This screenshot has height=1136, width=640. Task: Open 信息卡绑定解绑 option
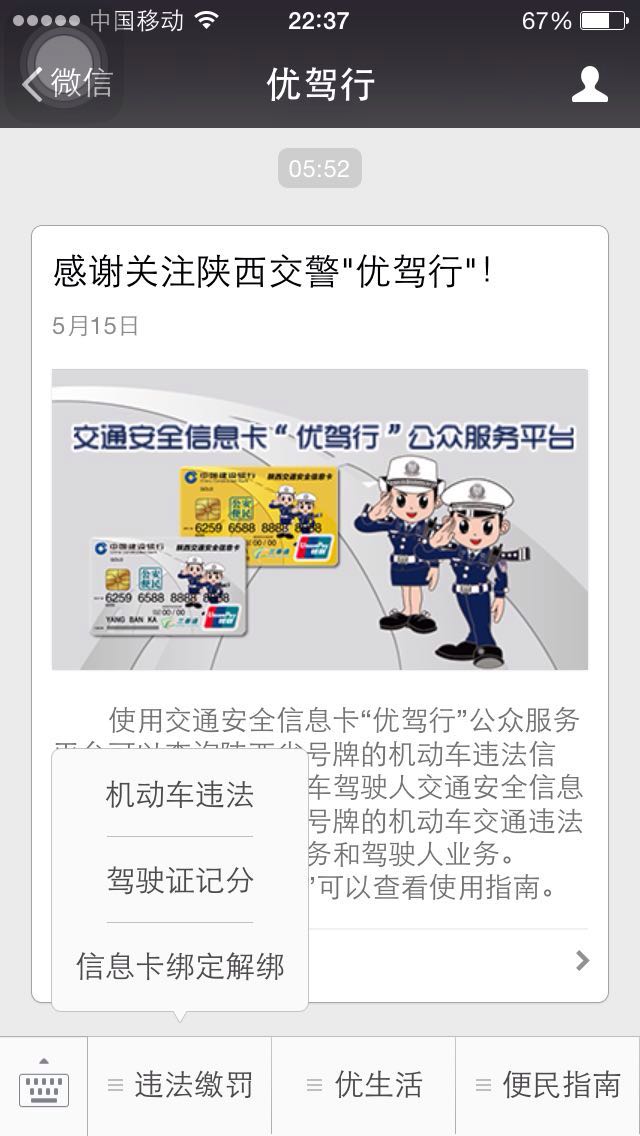(x=180, y=967)
